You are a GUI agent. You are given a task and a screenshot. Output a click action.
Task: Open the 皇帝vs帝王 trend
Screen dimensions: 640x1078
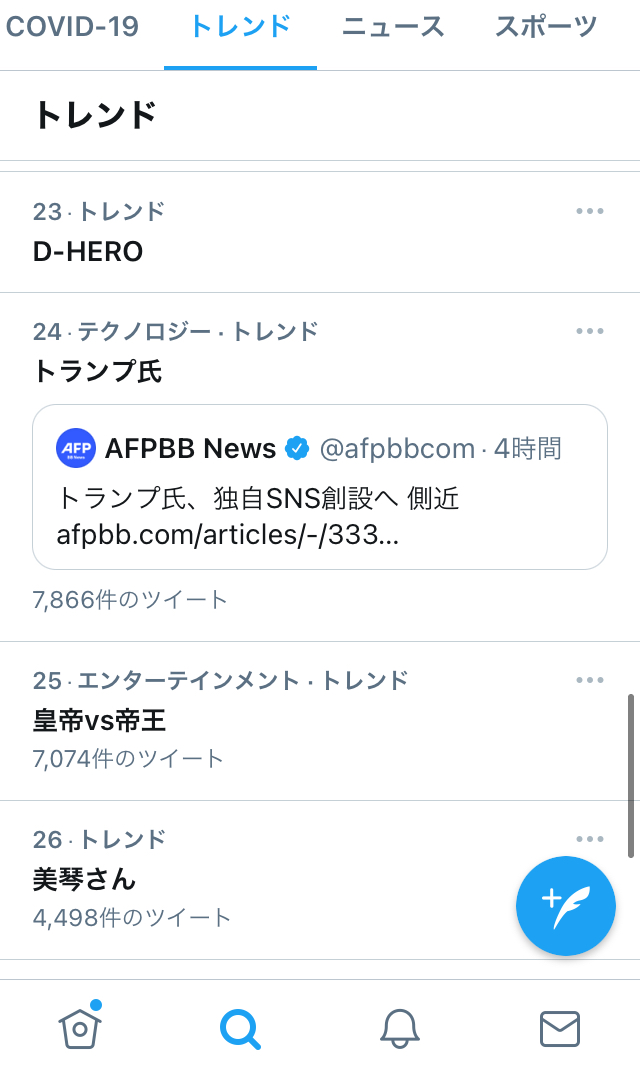pyautogui.click(x=99, y=720)
